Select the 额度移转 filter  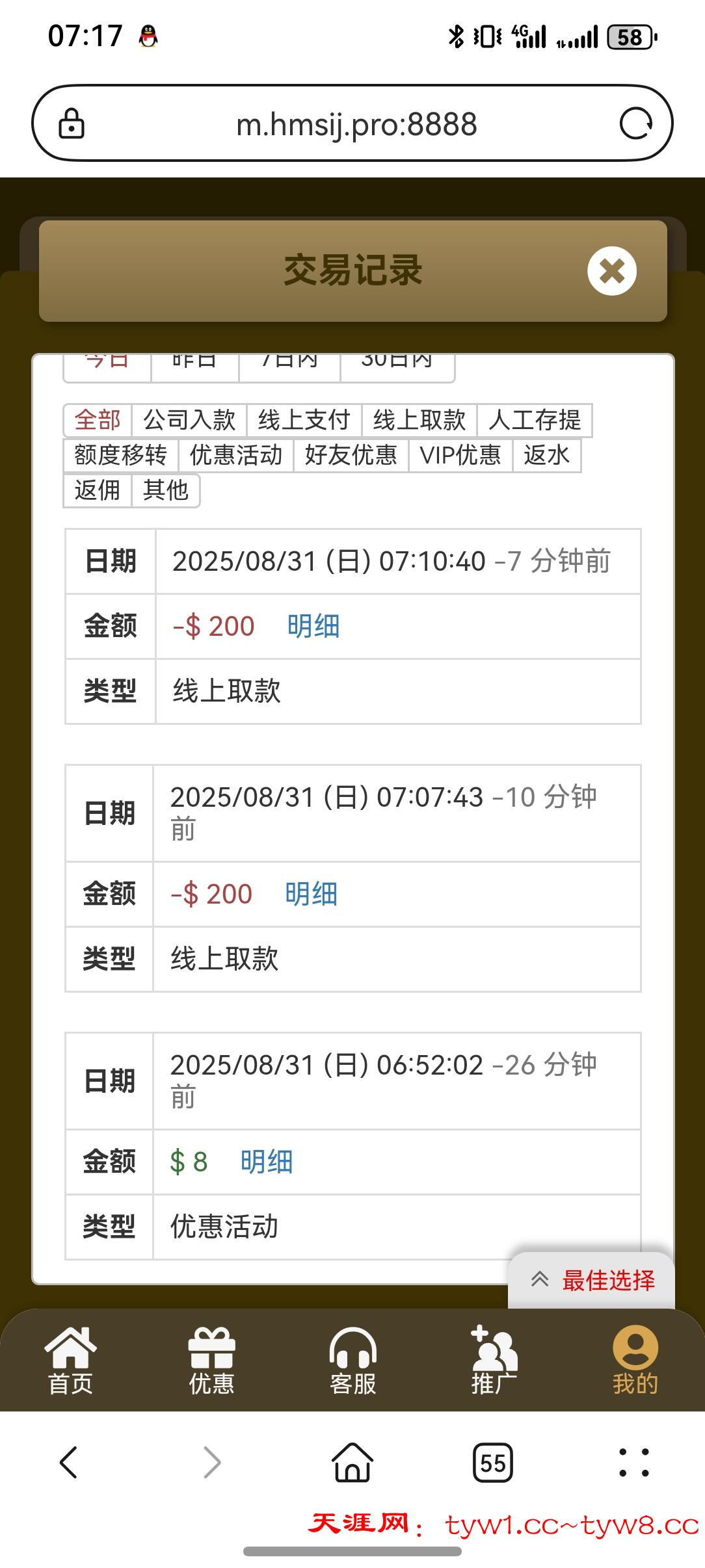120,455
